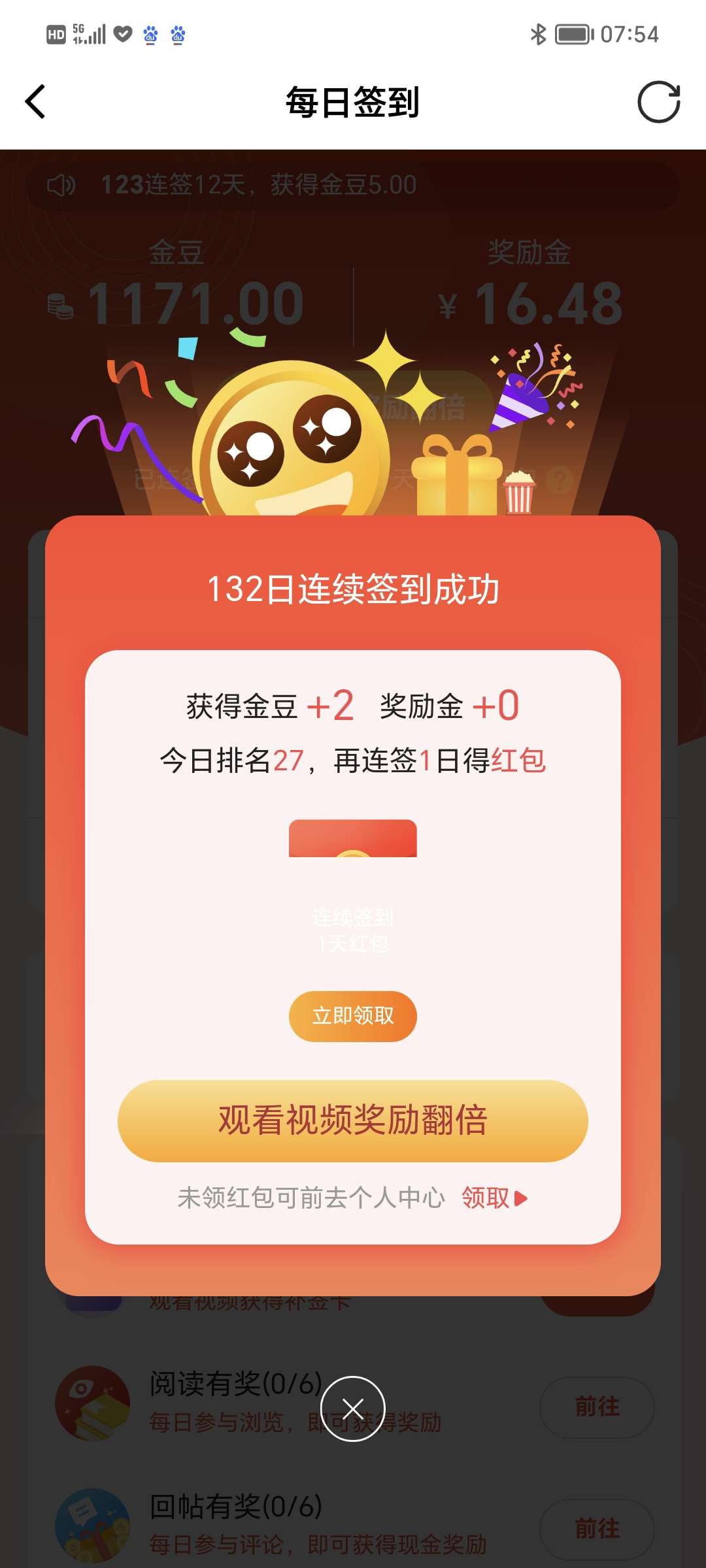Refresh the daily check-in page
Viewport: 706px width, 1568px height.
(658, 102)
